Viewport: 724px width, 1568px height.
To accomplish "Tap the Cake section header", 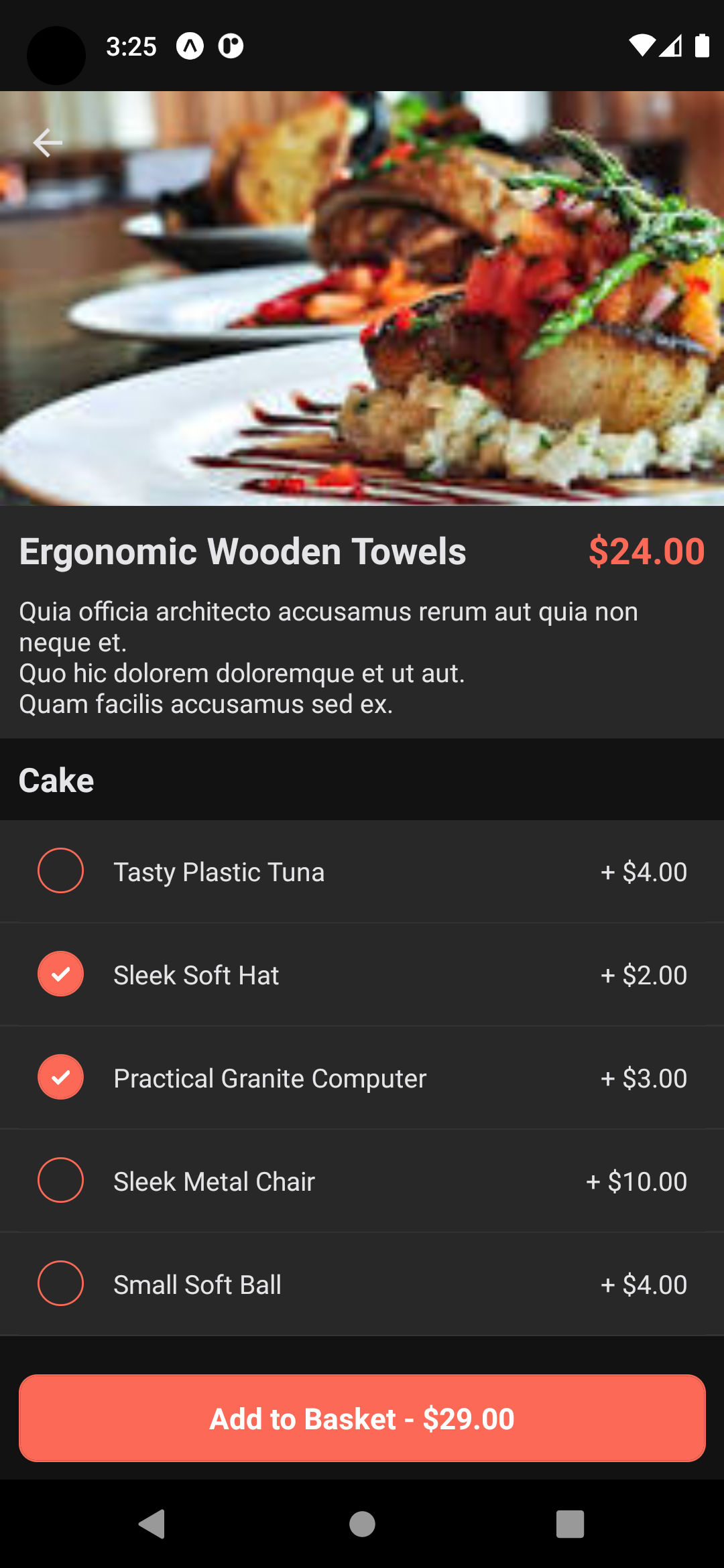I will coord(56,780).
